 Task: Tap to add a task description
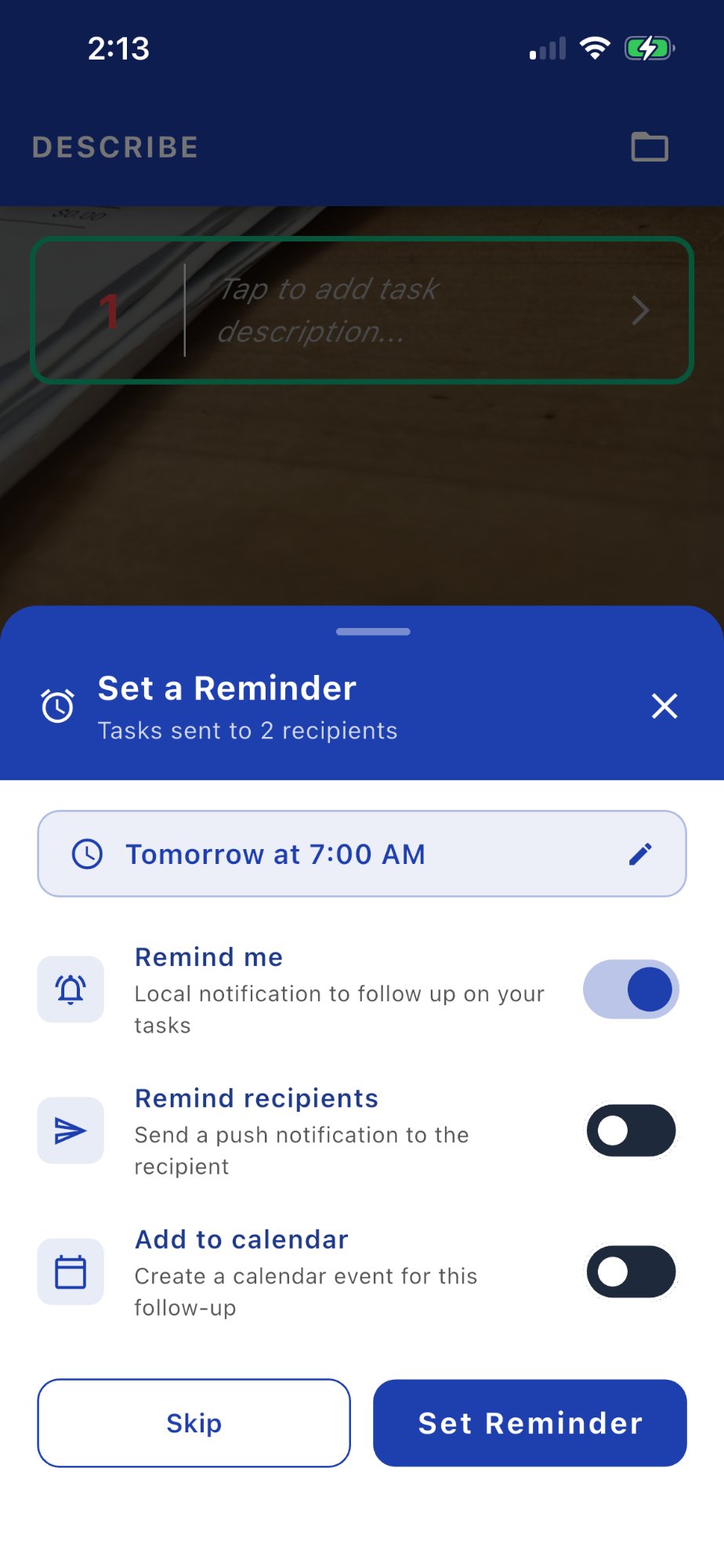coord(329,310)
